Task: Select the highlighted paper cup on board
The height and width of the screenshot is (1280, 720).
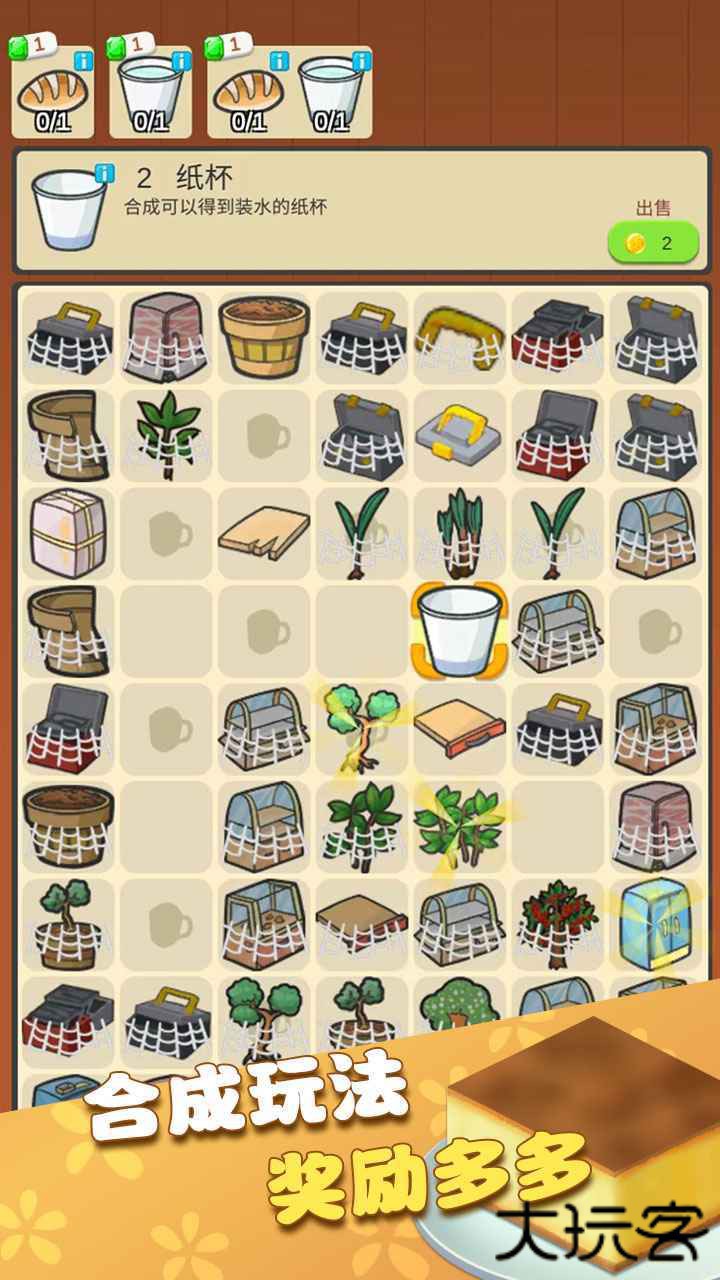Action: pos(457,630)
